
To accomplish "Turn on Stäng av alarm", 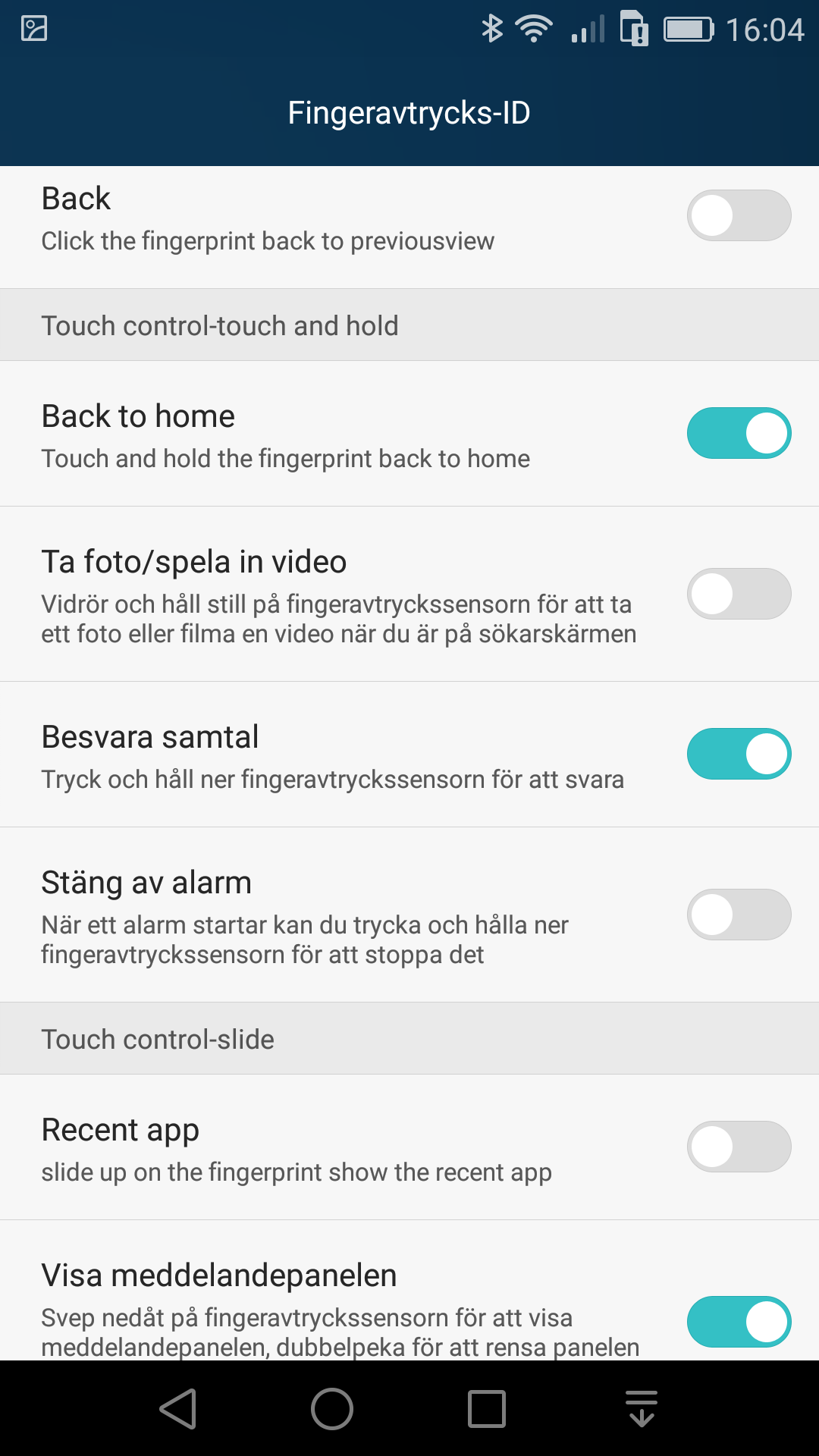I will coord(739,915).
